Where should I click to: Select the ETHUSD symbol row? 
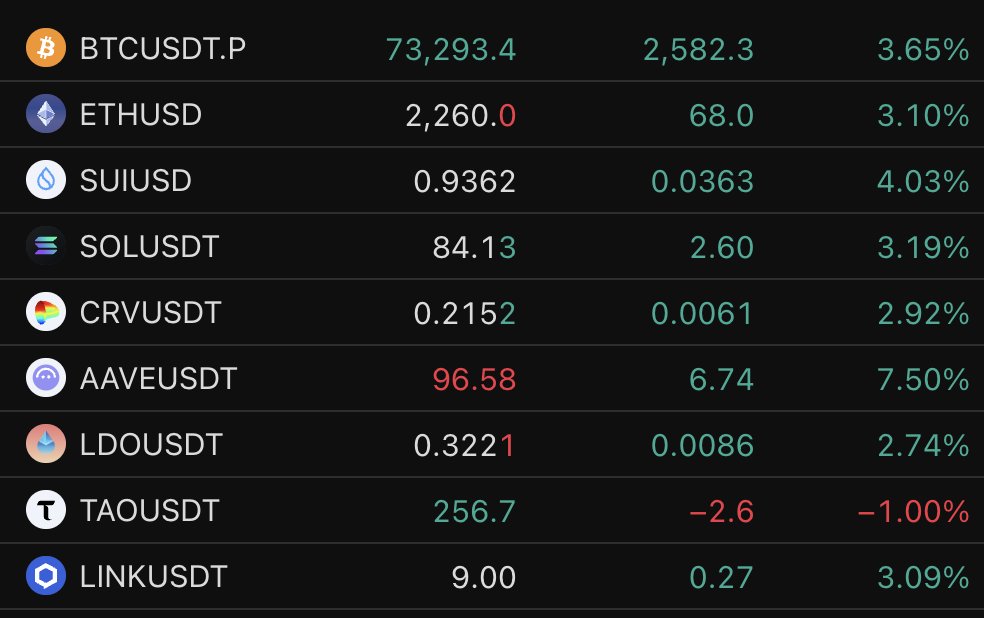(141, 115)
